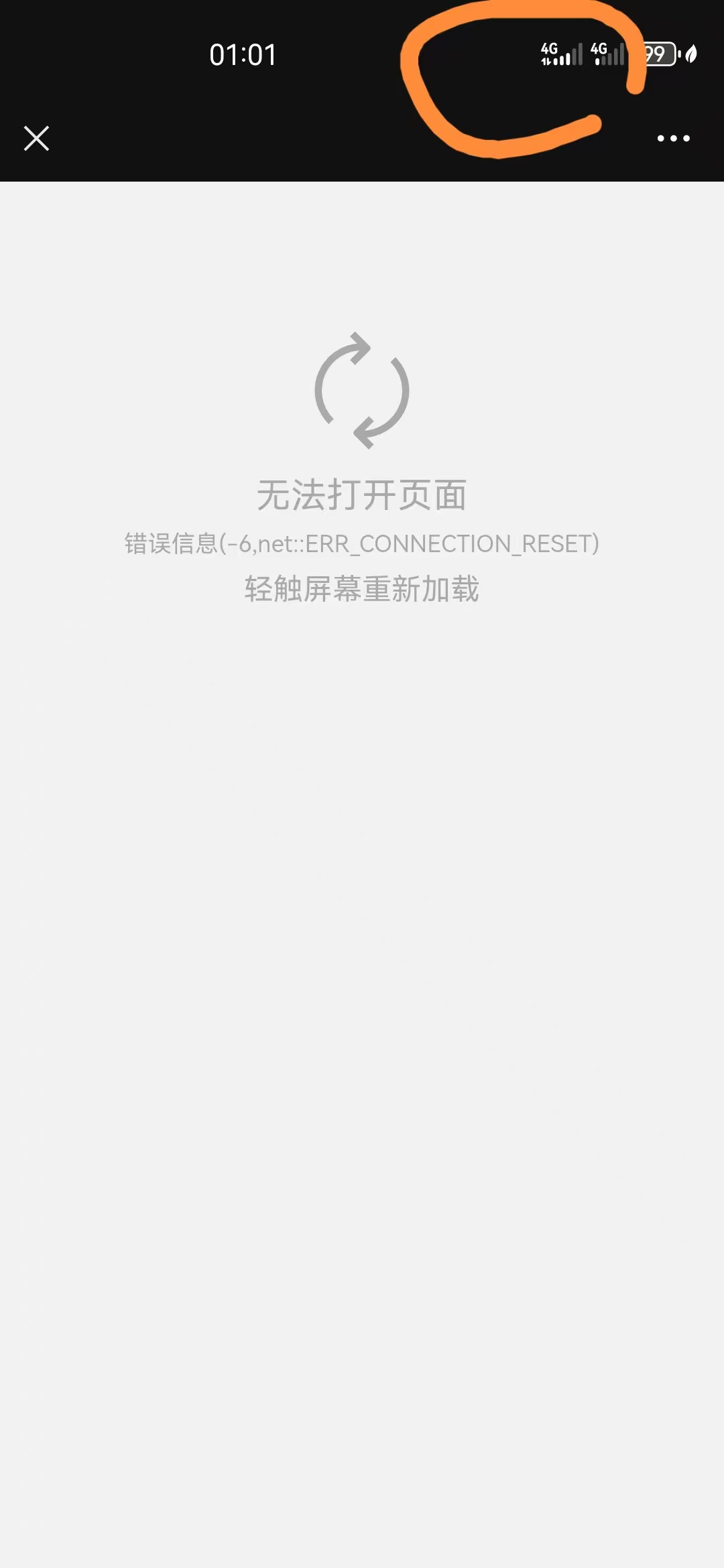Tap 轻触屏幕重新加载 to reload the page
The width and height of the screenshot is (724, 1568).
[x=362, y=590]
